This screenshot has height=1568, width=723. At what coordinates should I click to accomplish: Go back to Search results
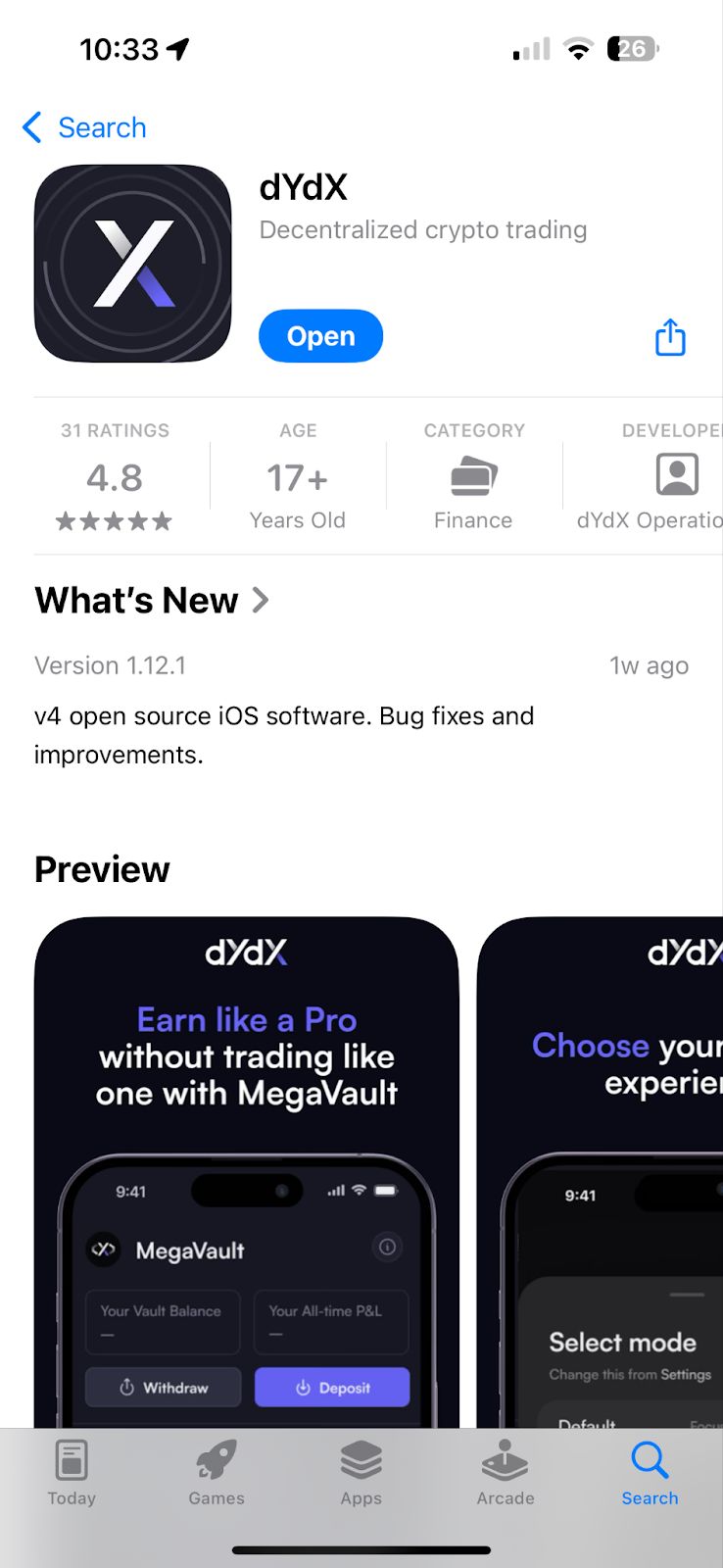84,127
